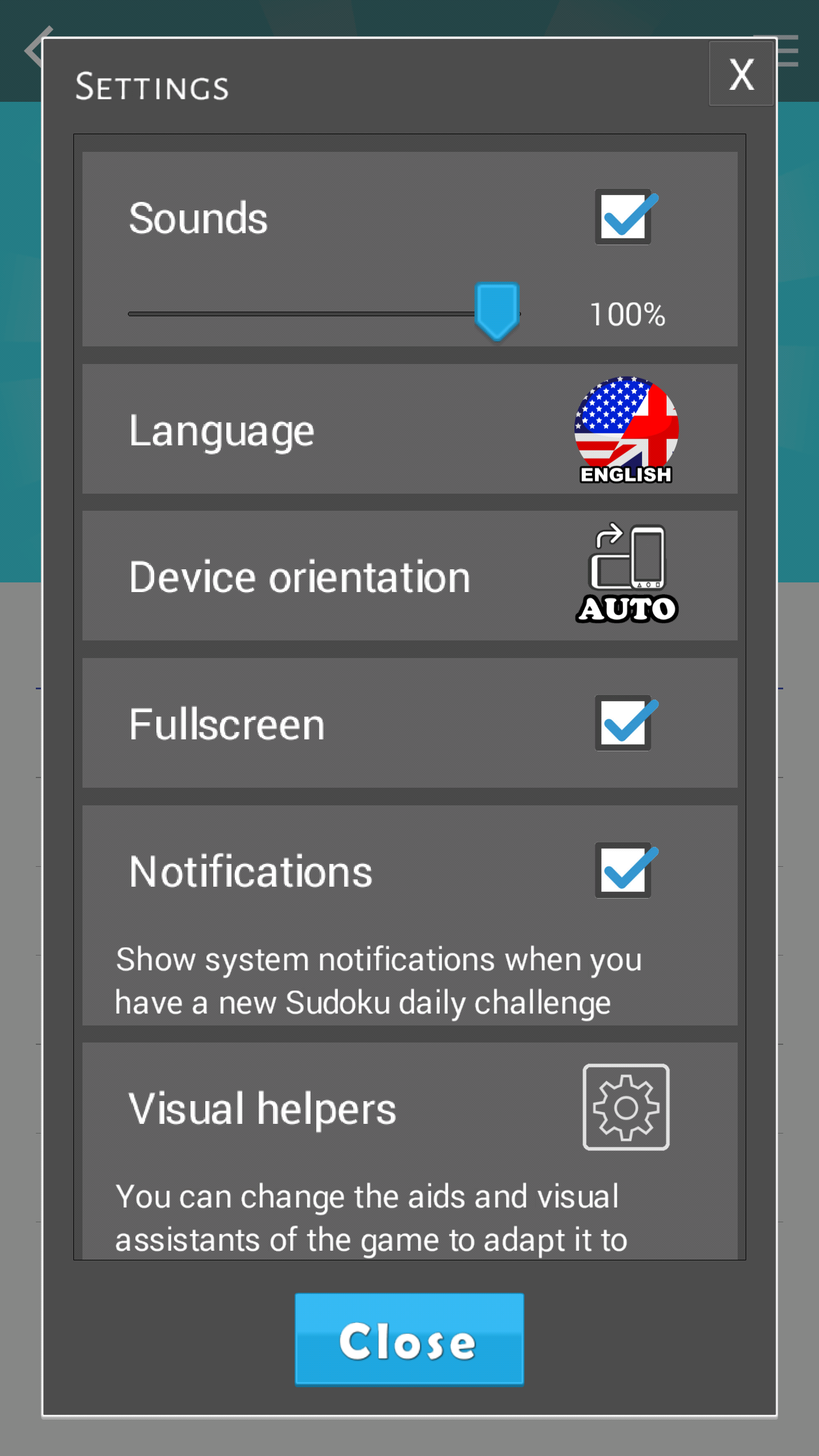Disable the Fullscreen checkbox
The width and height of the screenshot is (819, 1456).
point(623,723)
